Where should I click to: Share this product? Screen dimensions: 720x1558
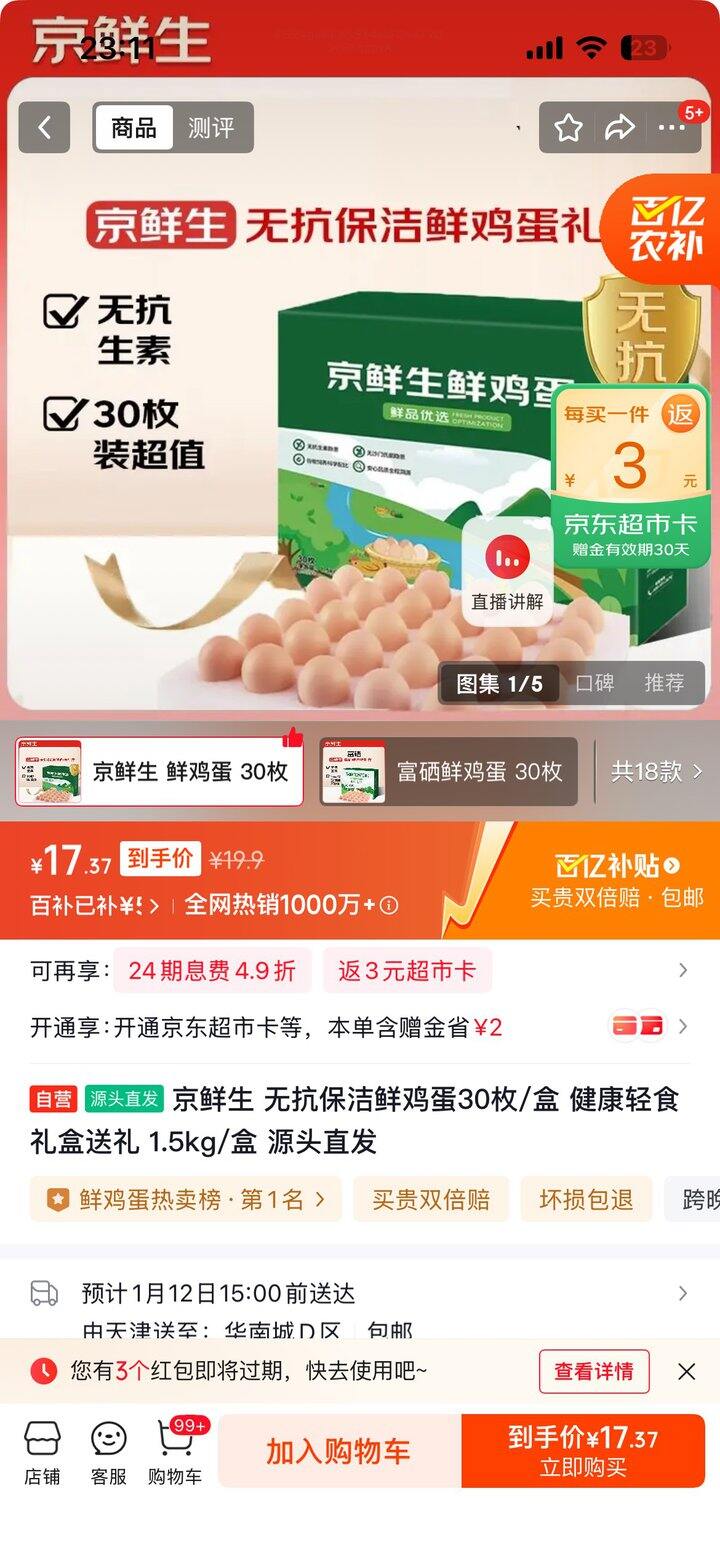pos(620,127)
